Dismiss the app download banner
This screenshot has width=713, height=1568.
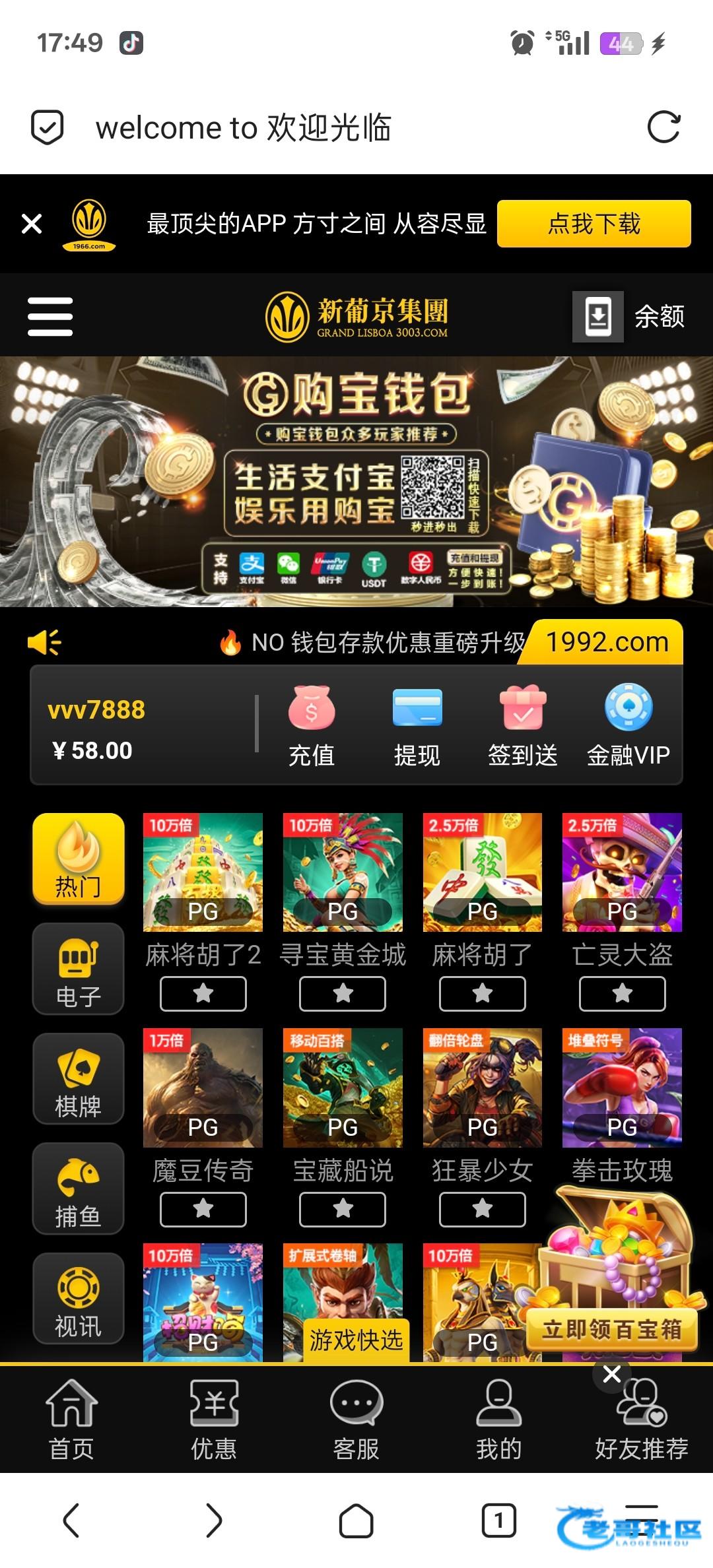[32, 224]
